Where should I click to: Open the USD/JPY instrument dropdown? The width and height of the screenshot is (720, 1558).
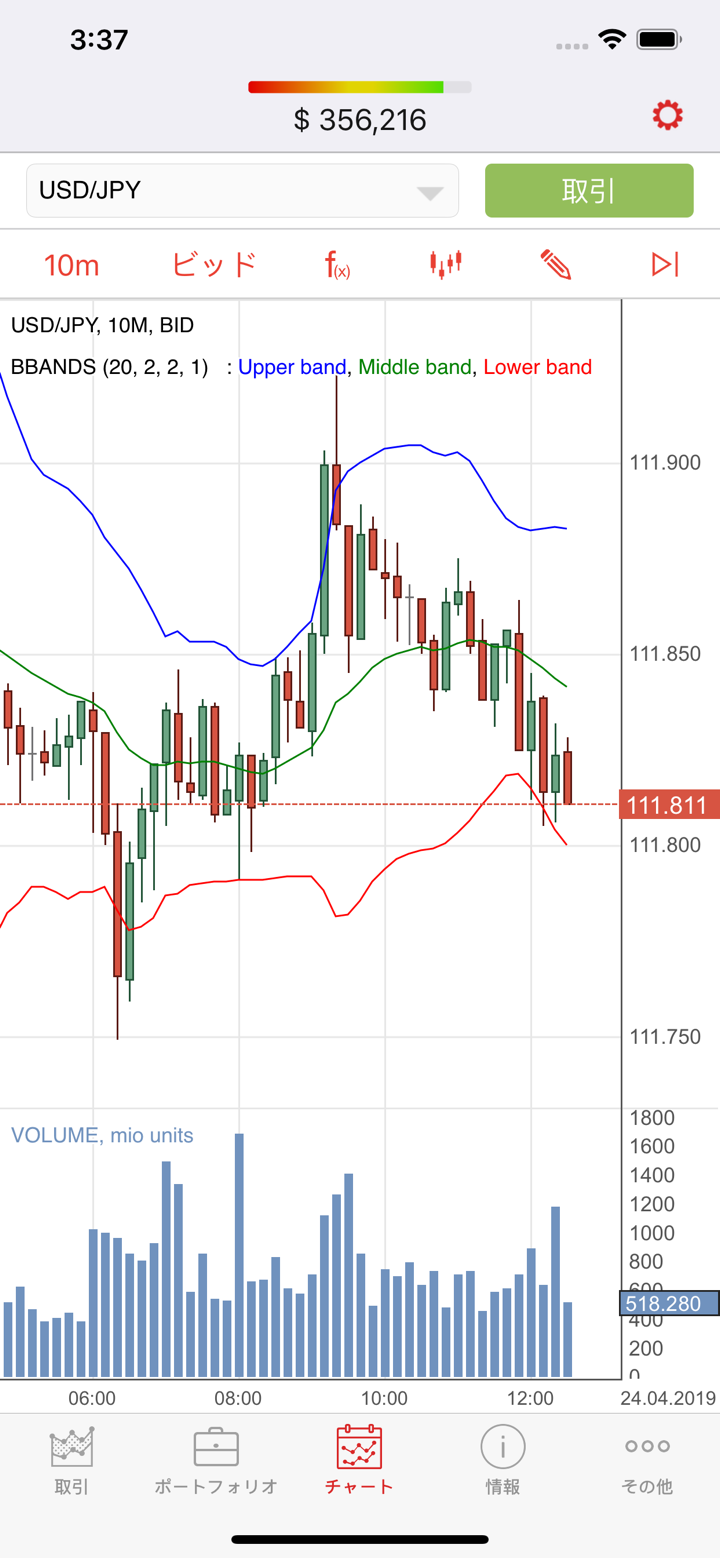[242, 190]
